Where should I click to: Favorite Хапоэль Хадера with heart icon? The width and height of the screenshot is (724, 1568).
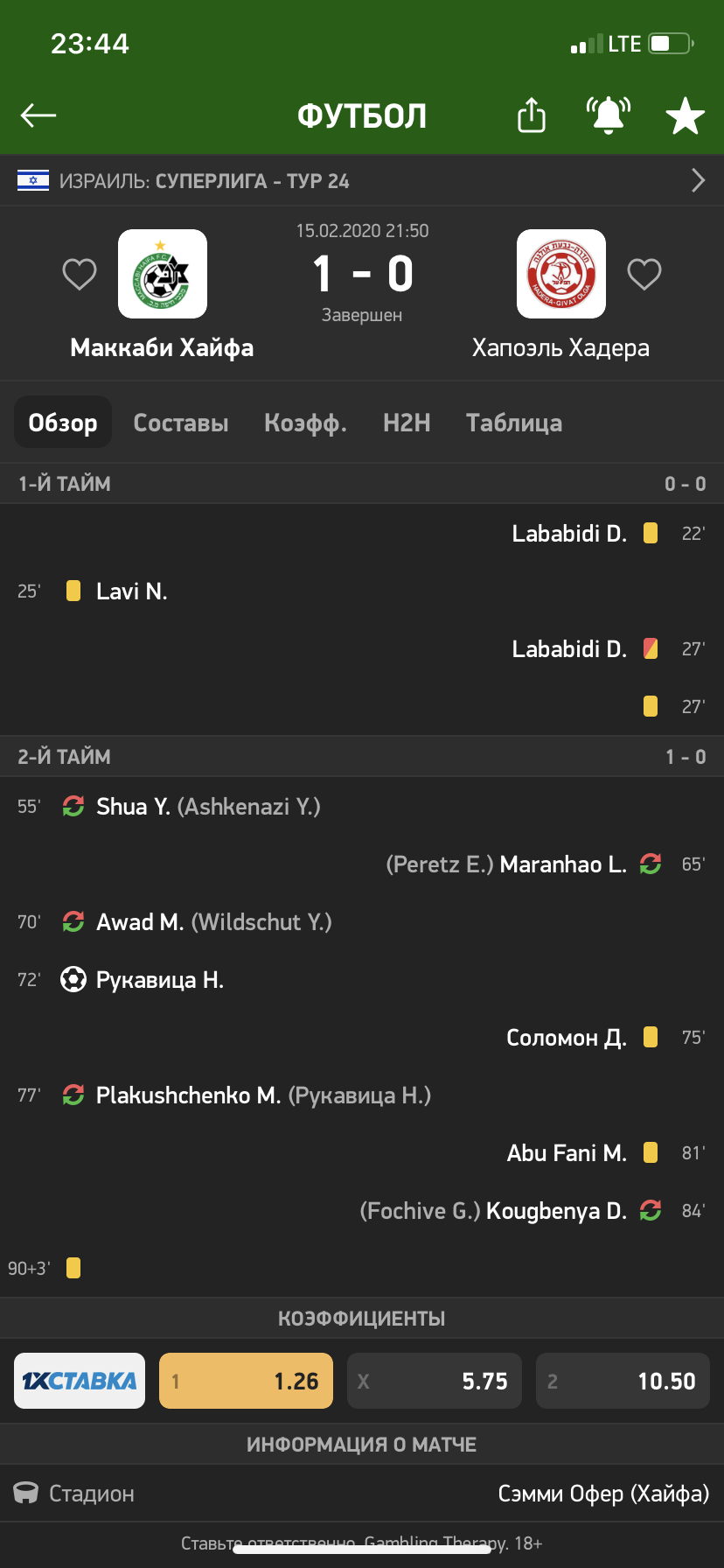[644, 275]
